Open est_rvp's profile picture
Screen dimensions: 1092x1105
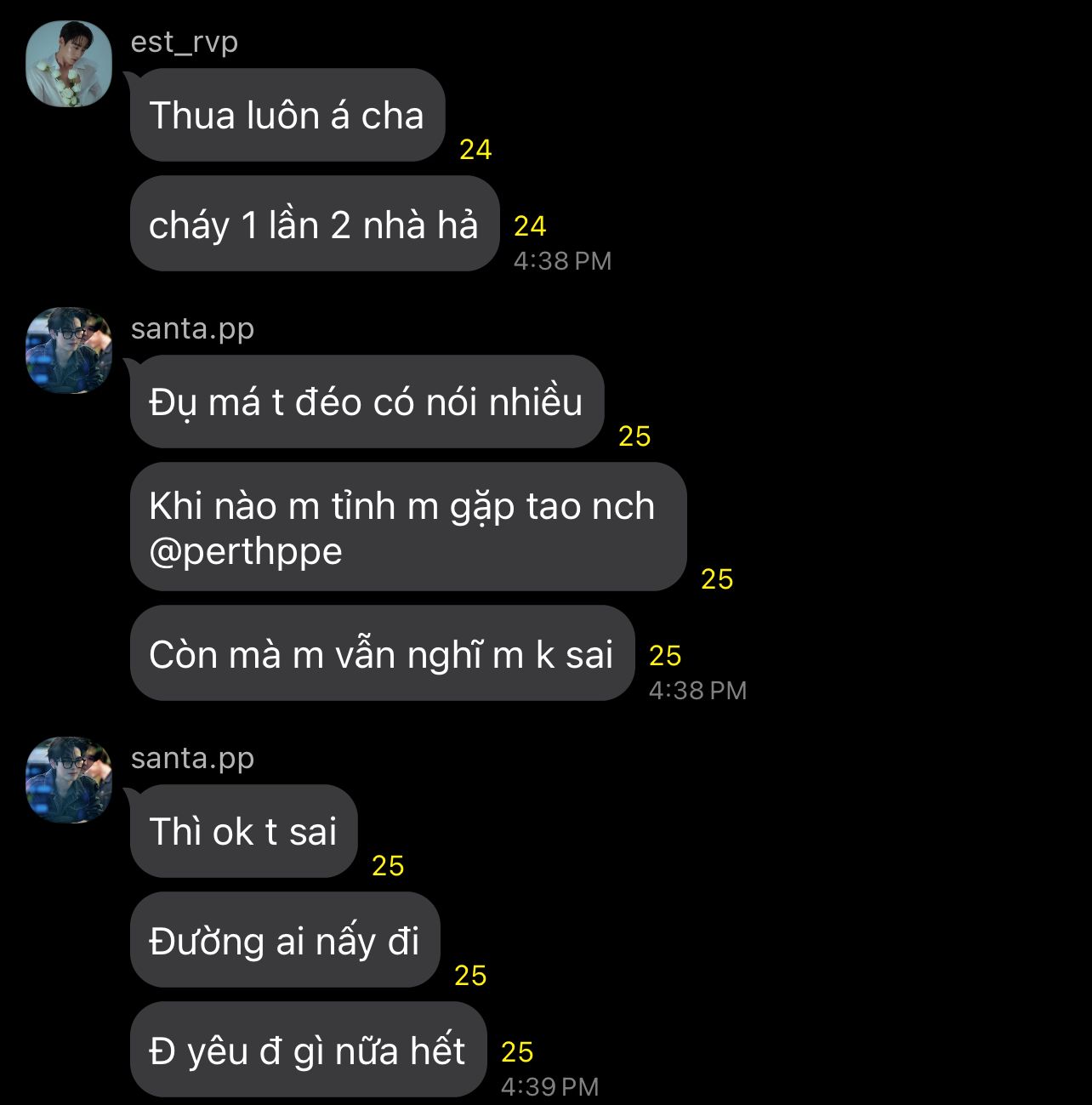69,64
